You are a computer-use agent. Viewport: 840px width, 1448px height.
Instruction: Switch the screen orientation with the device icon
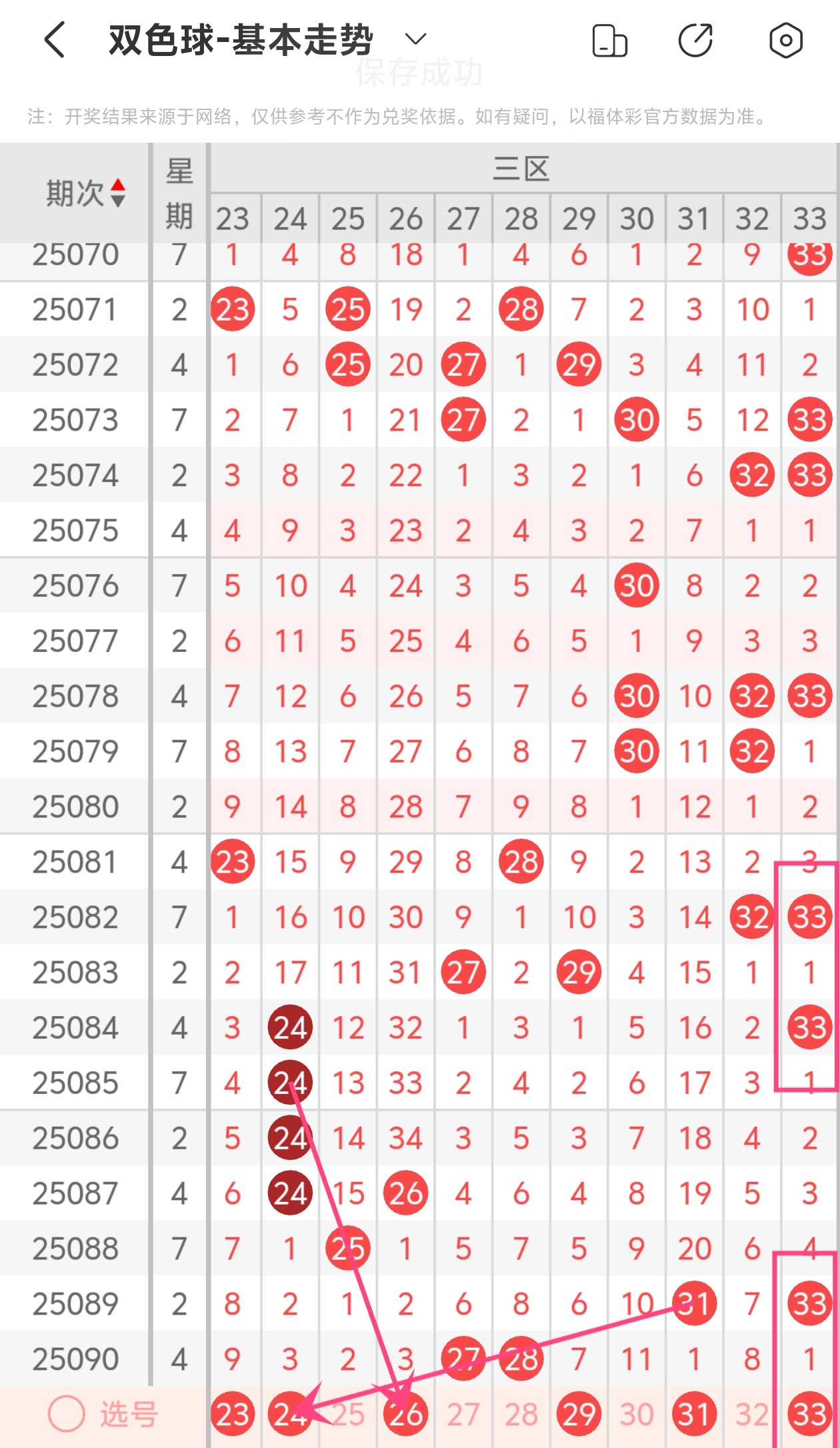pyautogui.click(x=609, y=41)
